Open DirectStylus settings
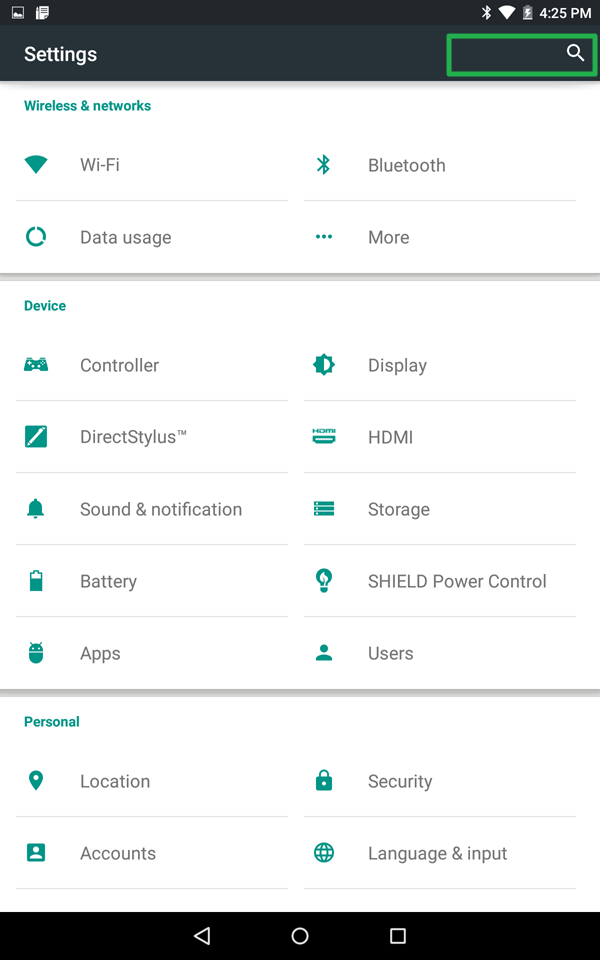 [133, 437]
